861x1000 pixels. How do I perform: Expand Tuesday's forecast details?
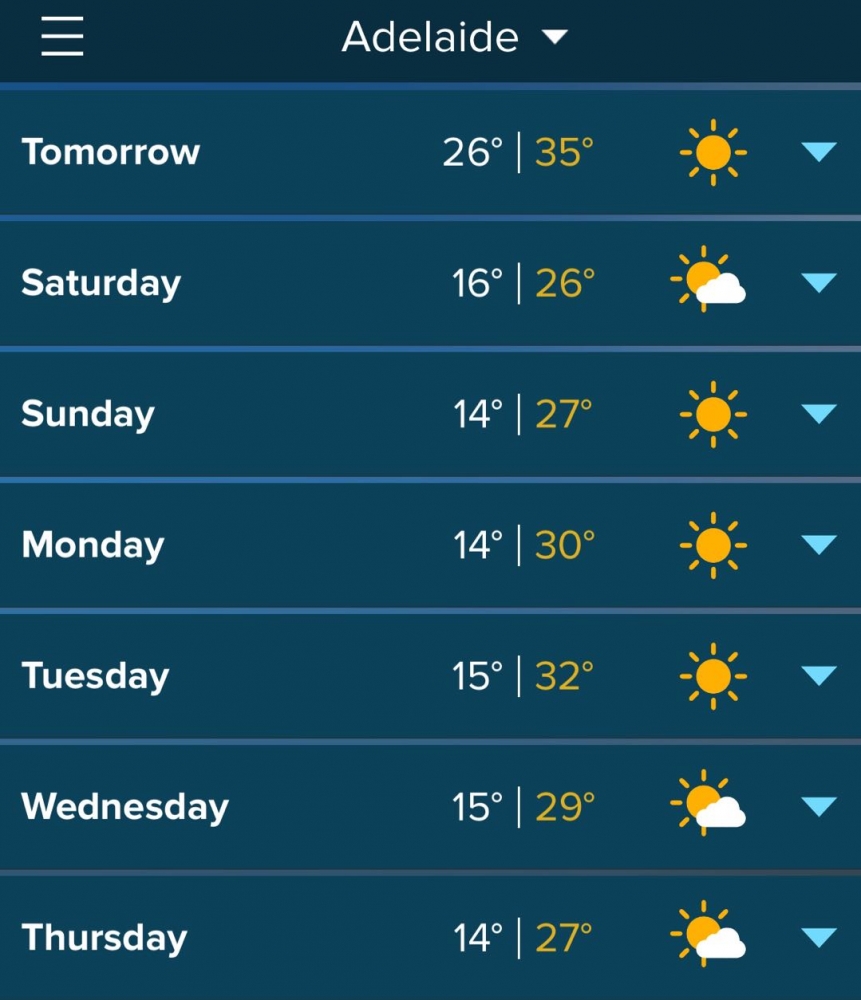tap(818, 676)
